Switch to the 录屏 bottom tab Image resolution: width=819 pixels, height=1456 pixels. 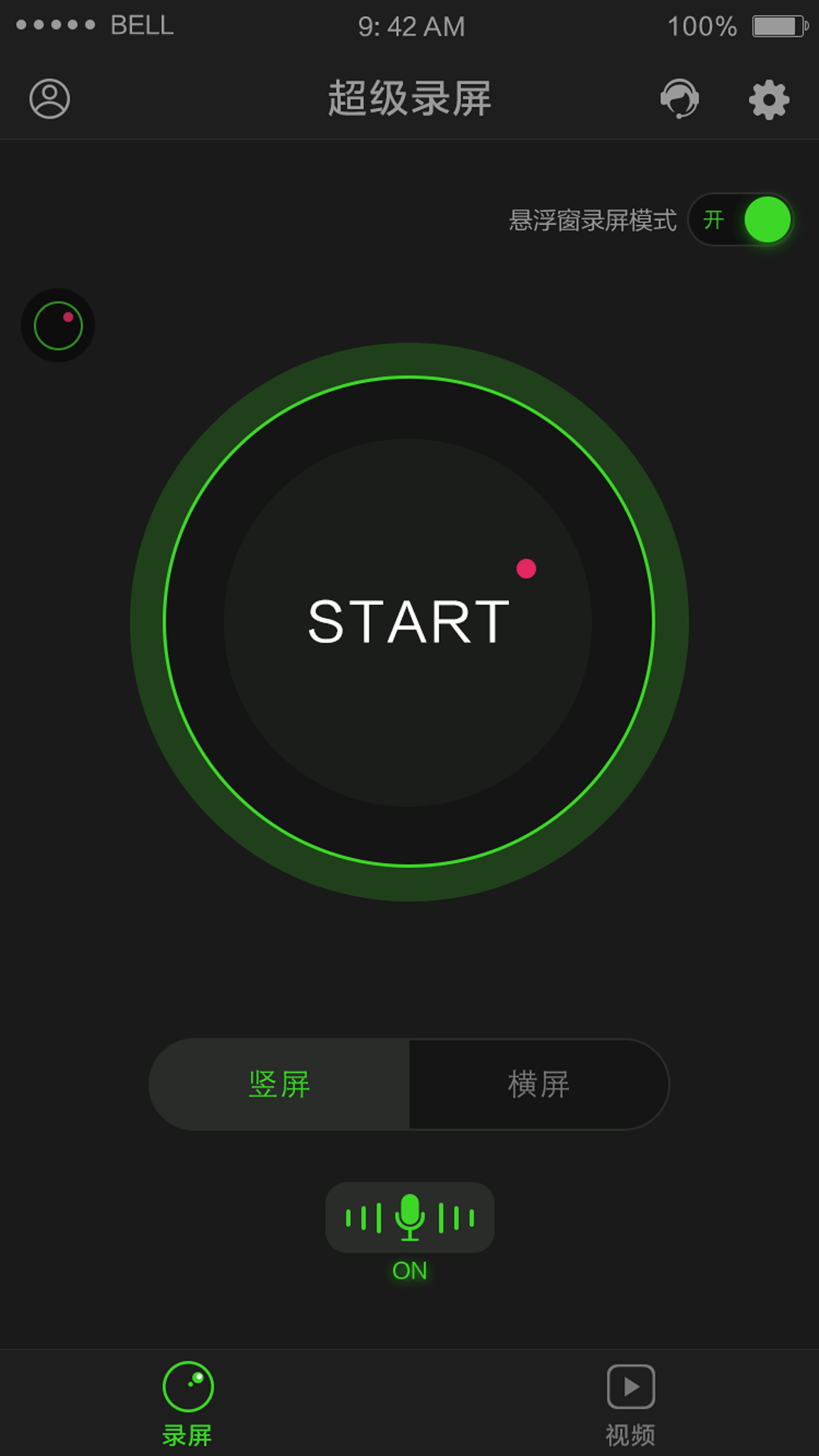[188, 1410]
